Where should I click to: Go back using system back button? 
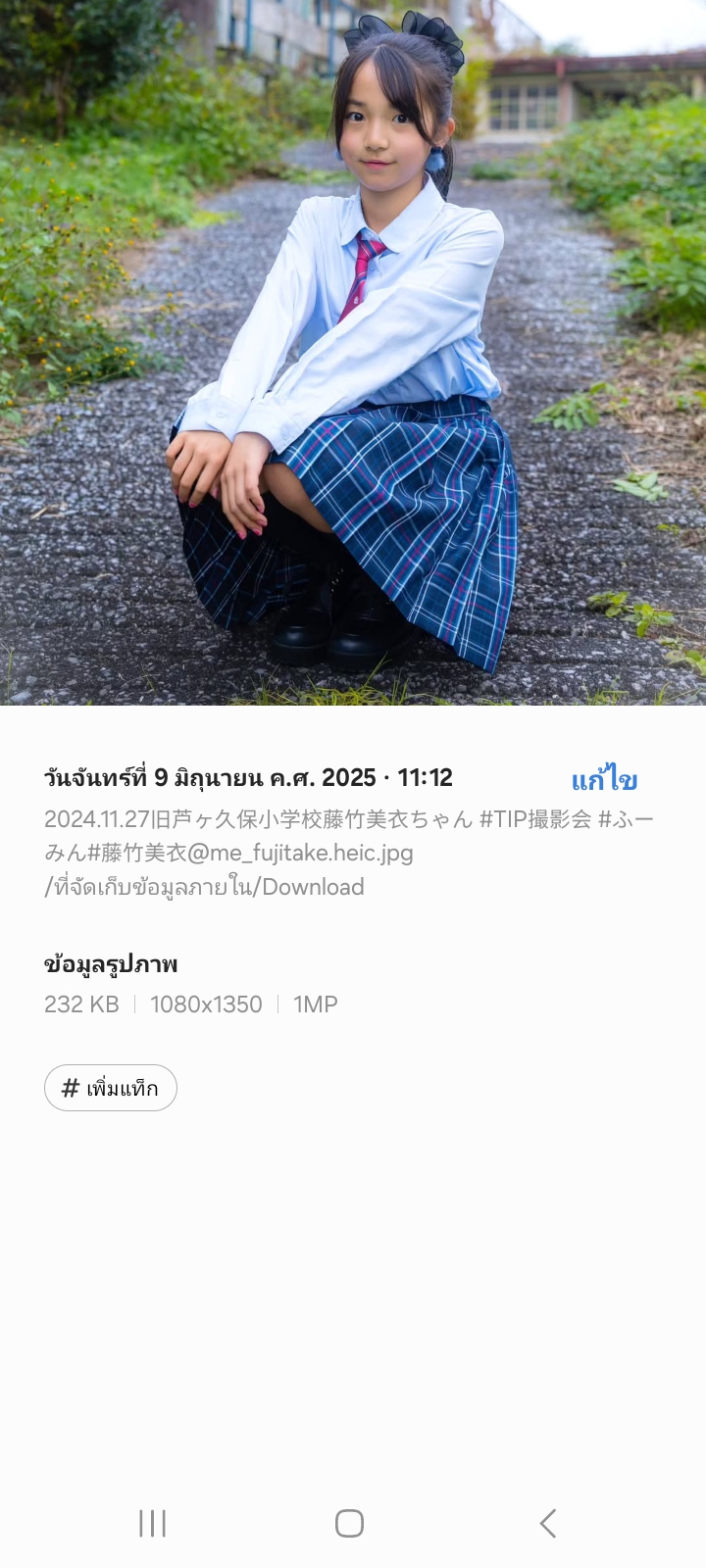548,1523
